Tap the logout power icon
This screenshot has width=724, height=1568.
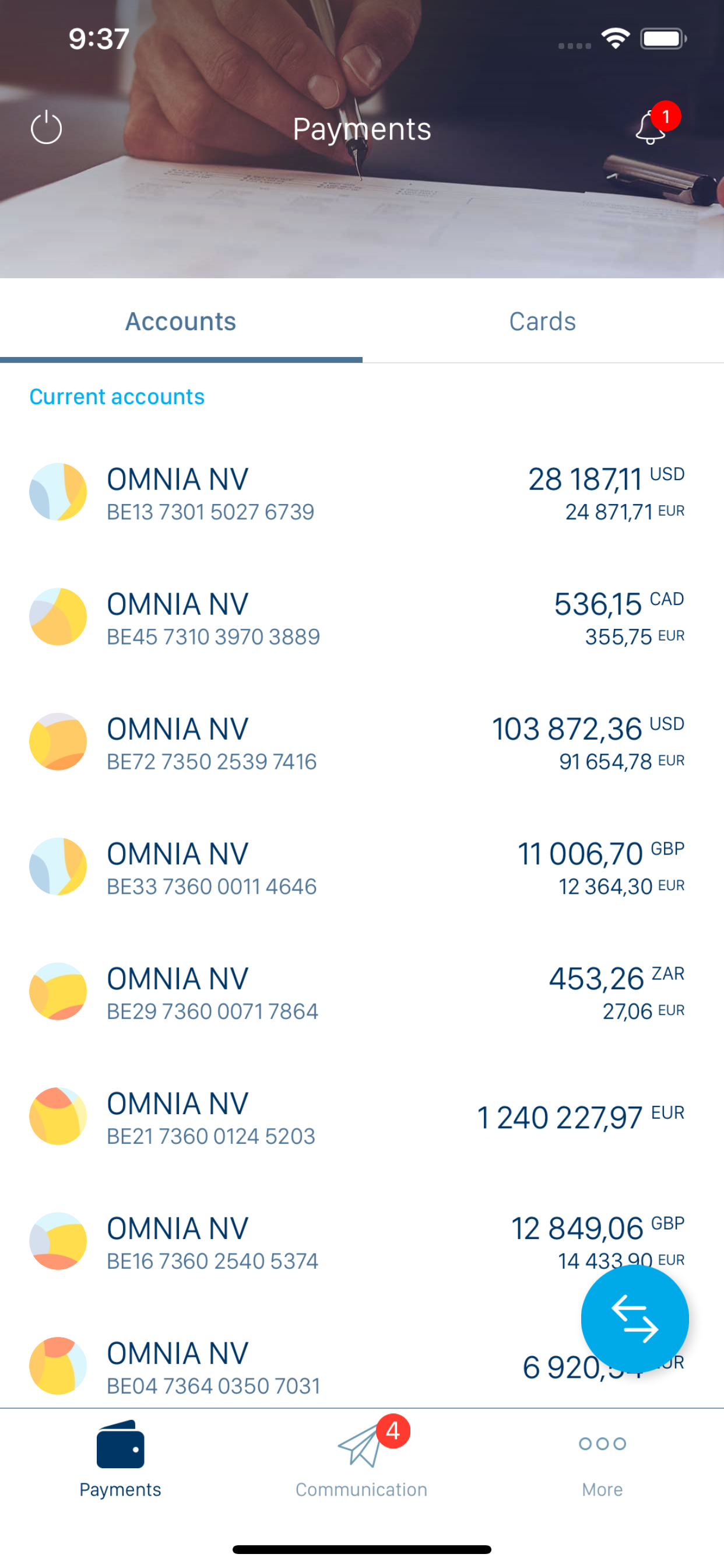(47, 128)
